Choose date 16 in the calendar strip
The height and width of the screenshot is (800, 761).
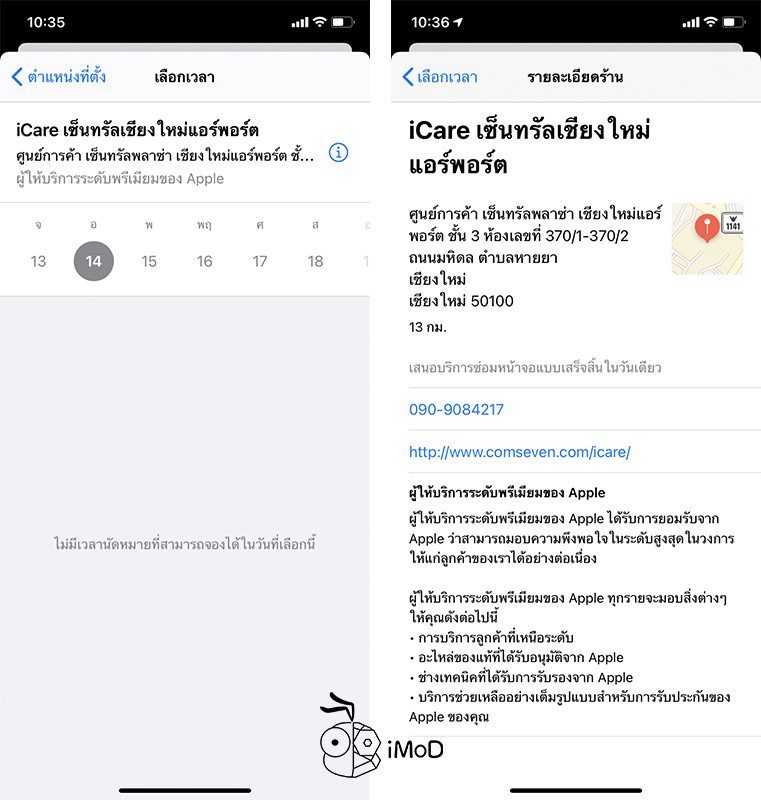(x=204, y=261)
